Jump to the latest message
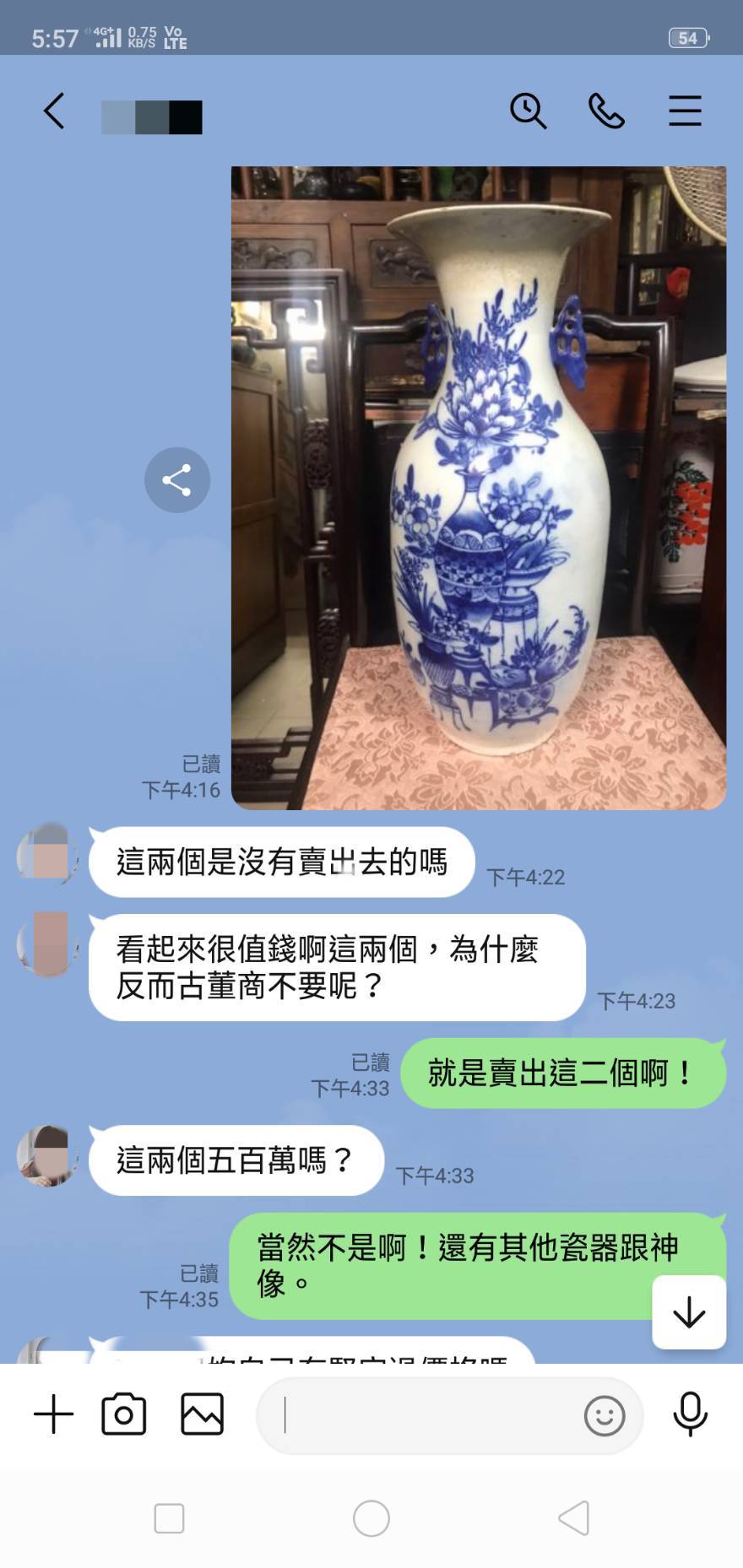 point(689,1312)
